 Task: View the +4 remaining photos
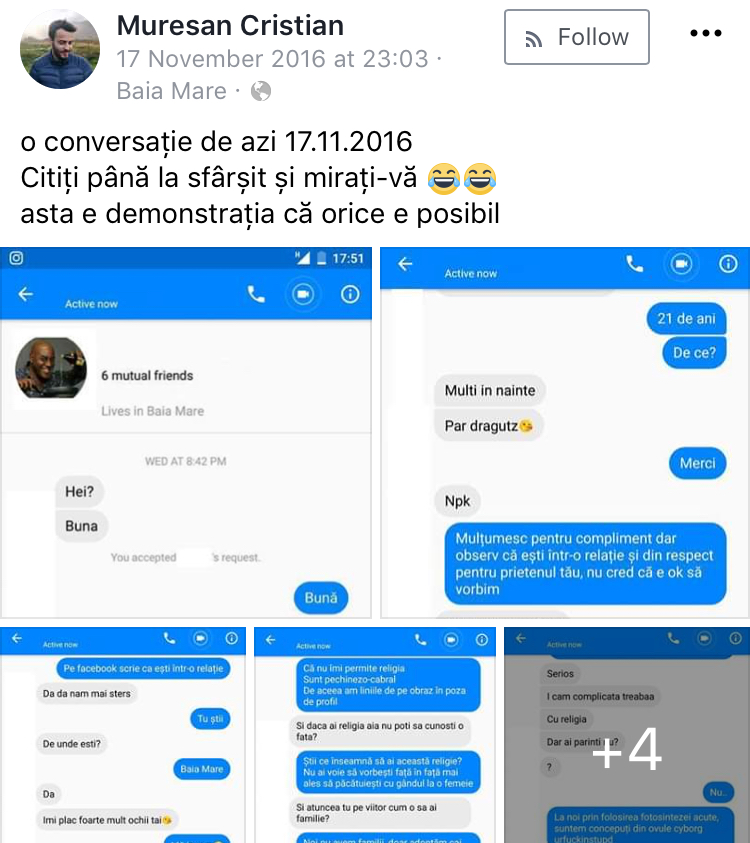click(x=627, y=735)
